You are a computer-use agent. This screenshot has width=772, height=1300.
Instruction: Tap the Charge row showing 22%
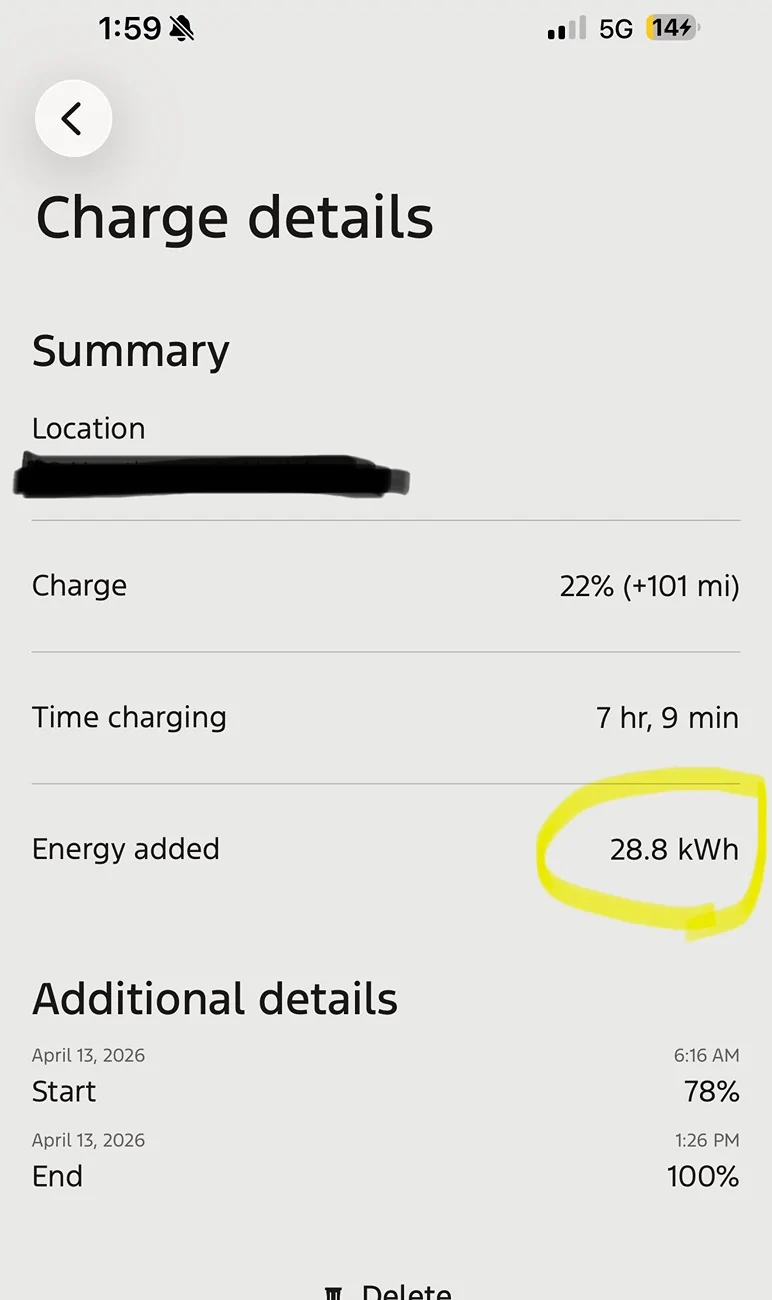click(x=386, y=586)
